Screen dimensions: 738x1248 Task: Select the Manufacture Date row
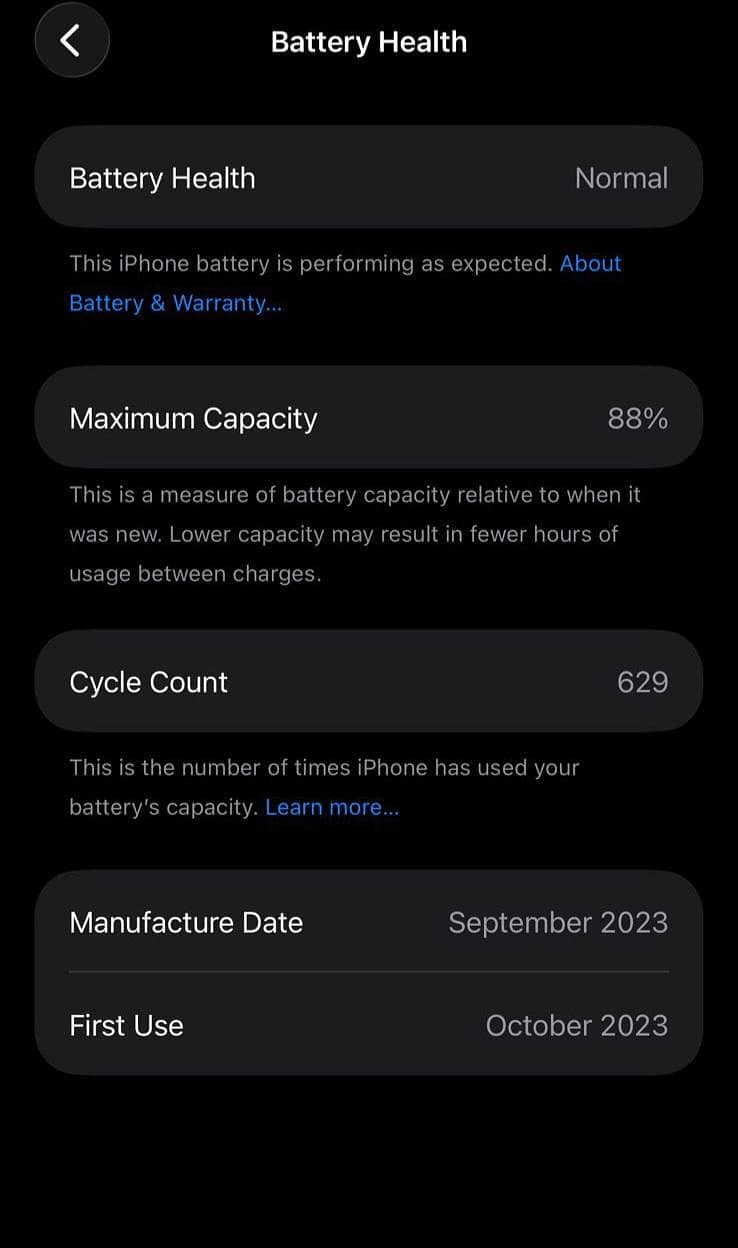369,922
